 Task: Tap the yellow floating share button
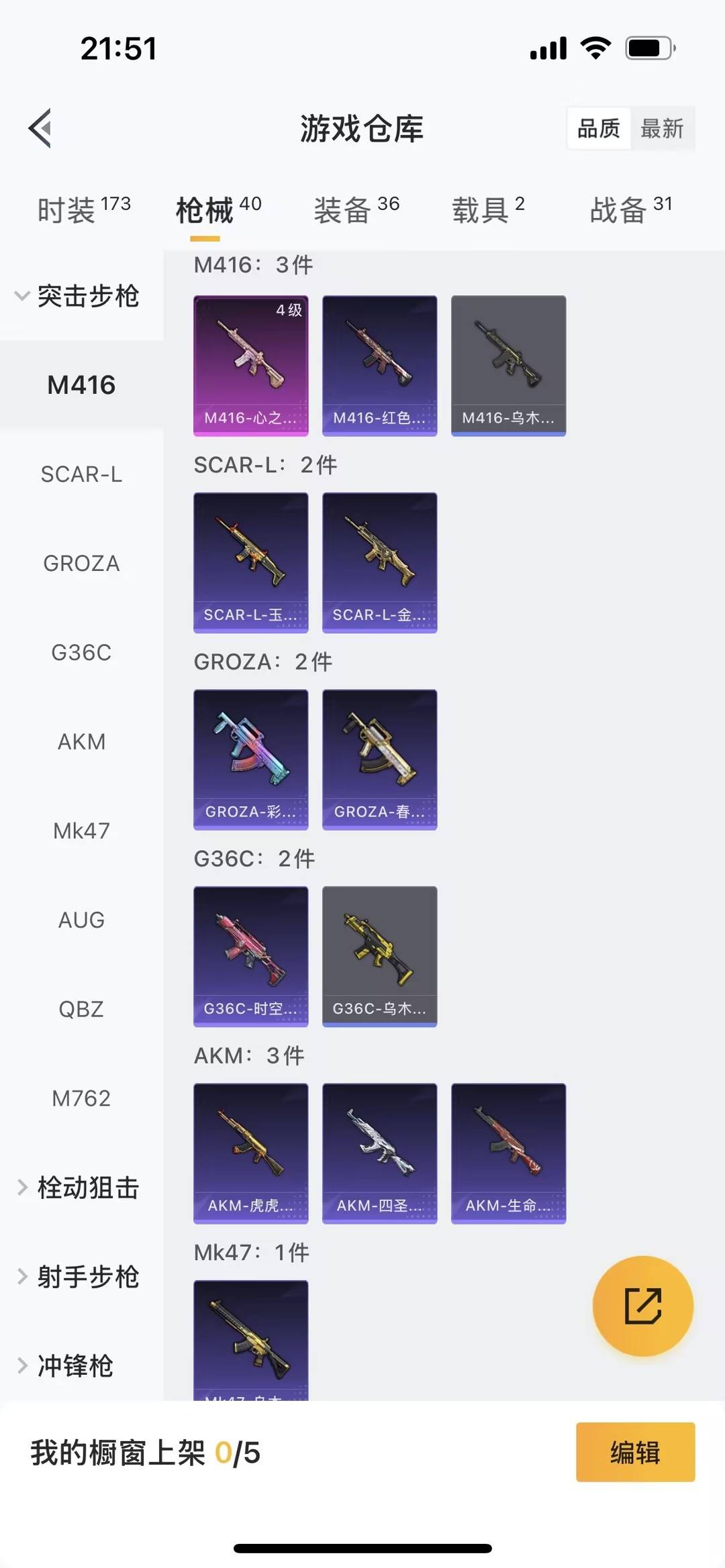click(x=642, y=1306)
